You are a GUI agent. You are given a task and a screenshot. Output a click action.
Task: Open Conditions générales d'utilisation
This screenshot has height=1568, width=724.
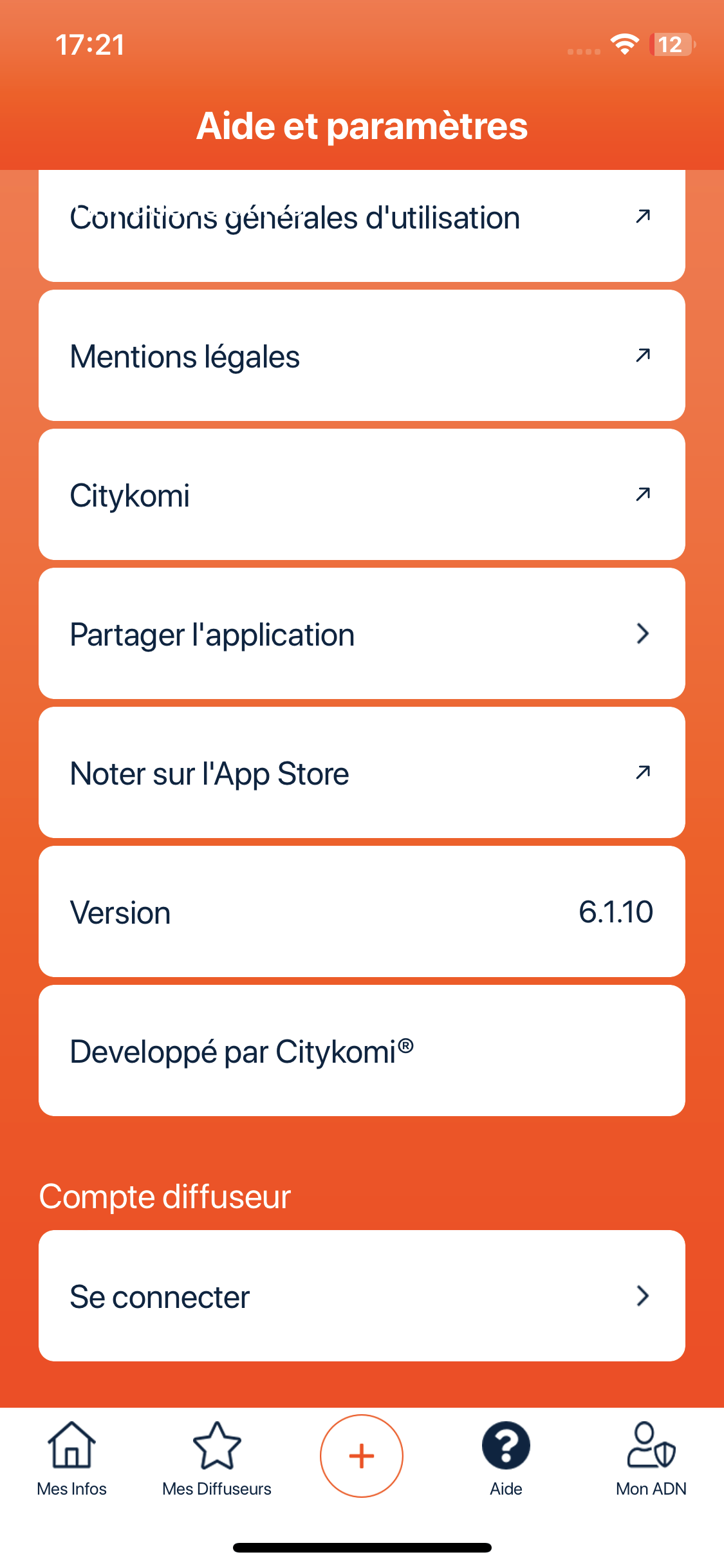[x=362, y=225]
